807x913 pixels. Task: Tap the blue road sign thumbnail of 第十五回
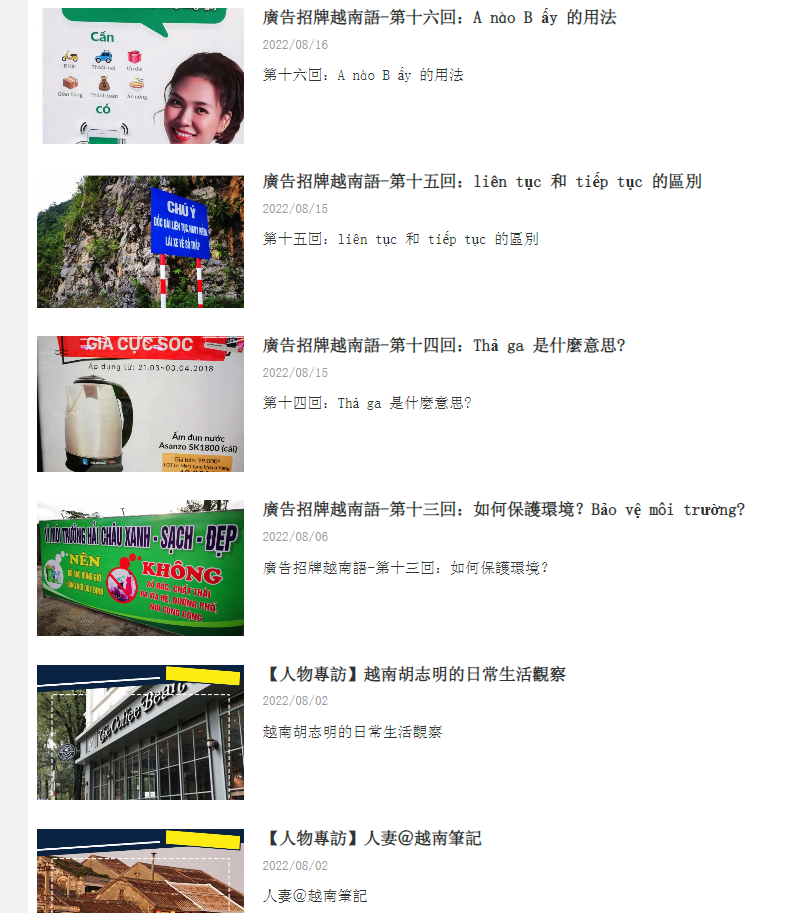pos(140,242)
